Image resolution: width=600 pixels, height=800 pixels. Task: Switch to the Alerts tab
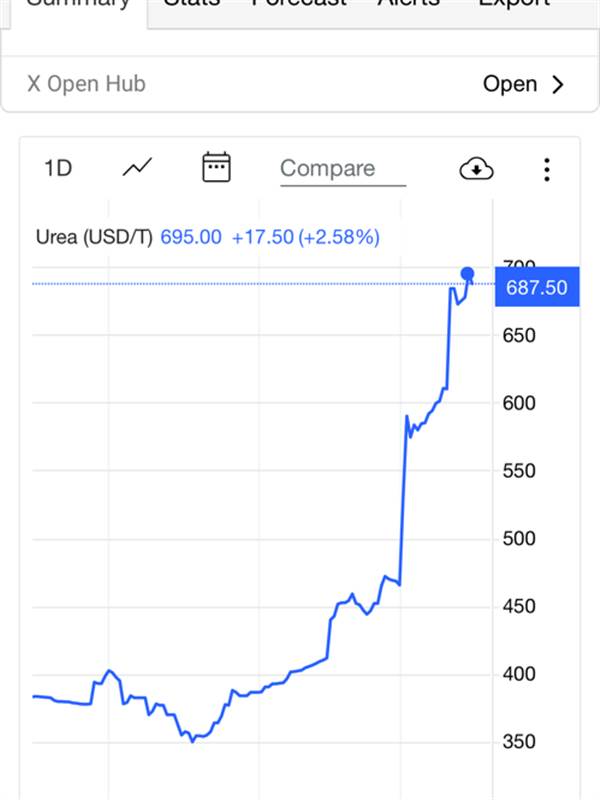[x=408, y=5]
